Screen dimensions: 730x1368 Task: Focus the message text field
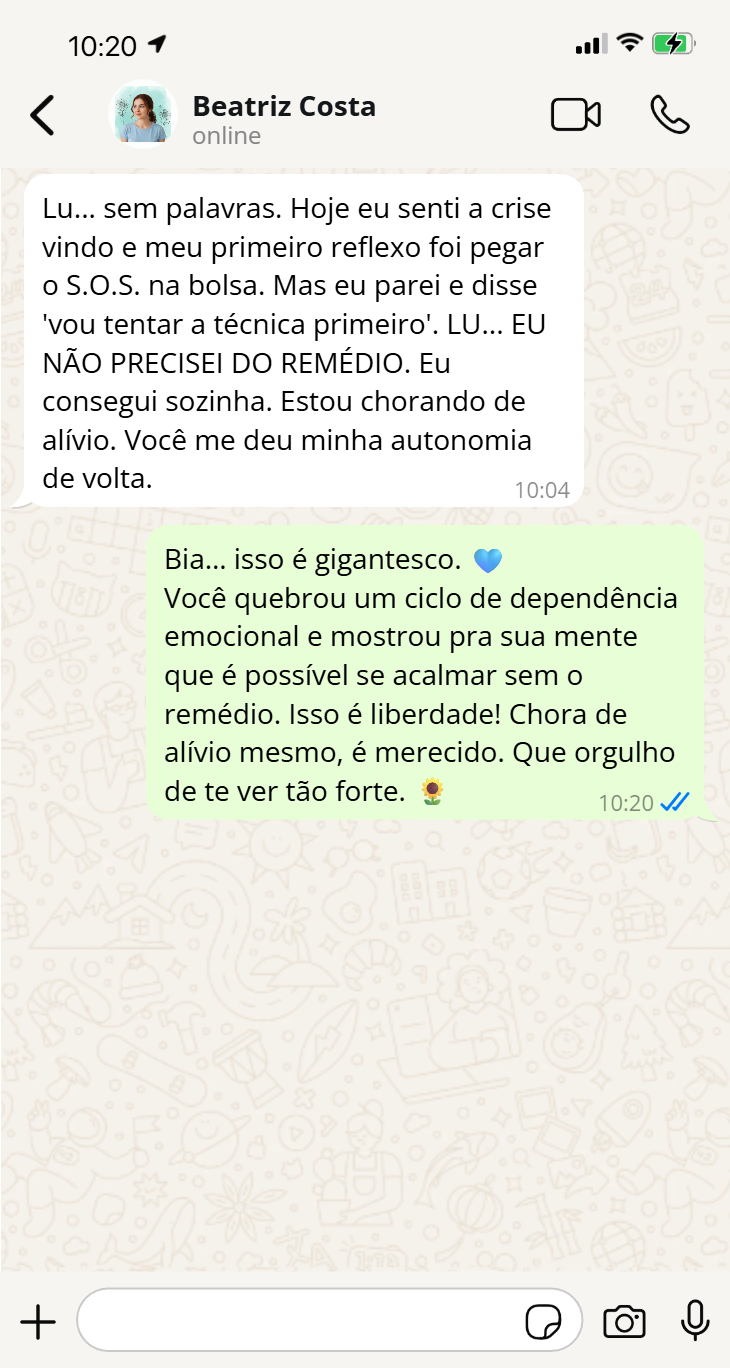pyautogui.click(x=300, y=1322)
